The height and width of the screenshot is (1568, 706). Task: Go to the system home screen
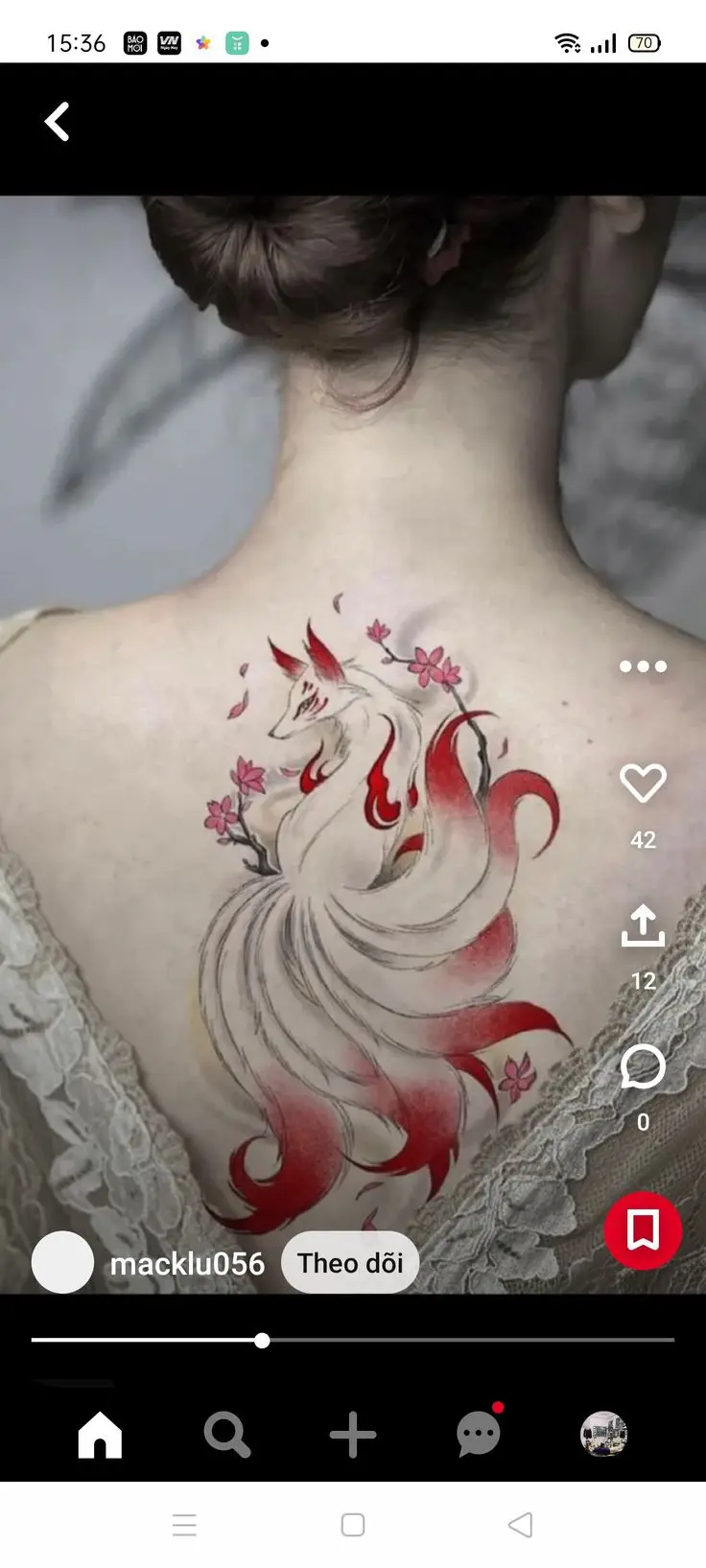[x=353, y=1525]
